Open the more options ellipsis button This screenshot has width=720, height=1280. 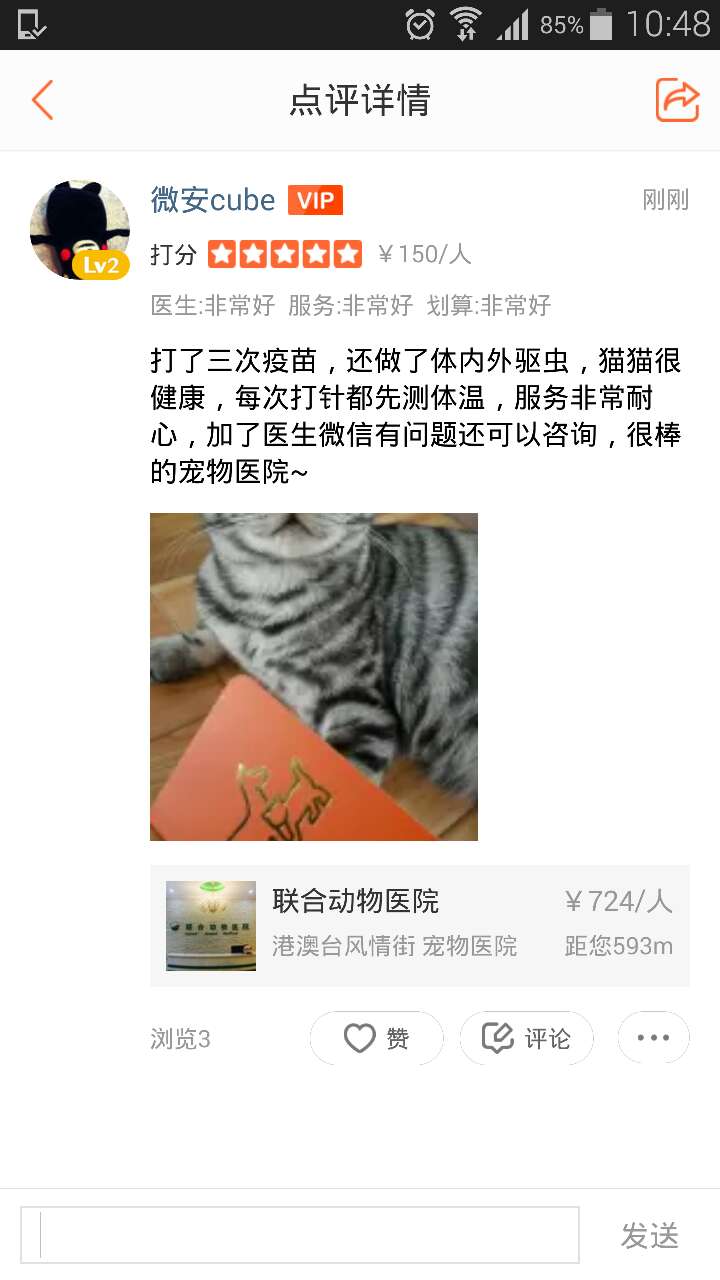coord(653,1038)
